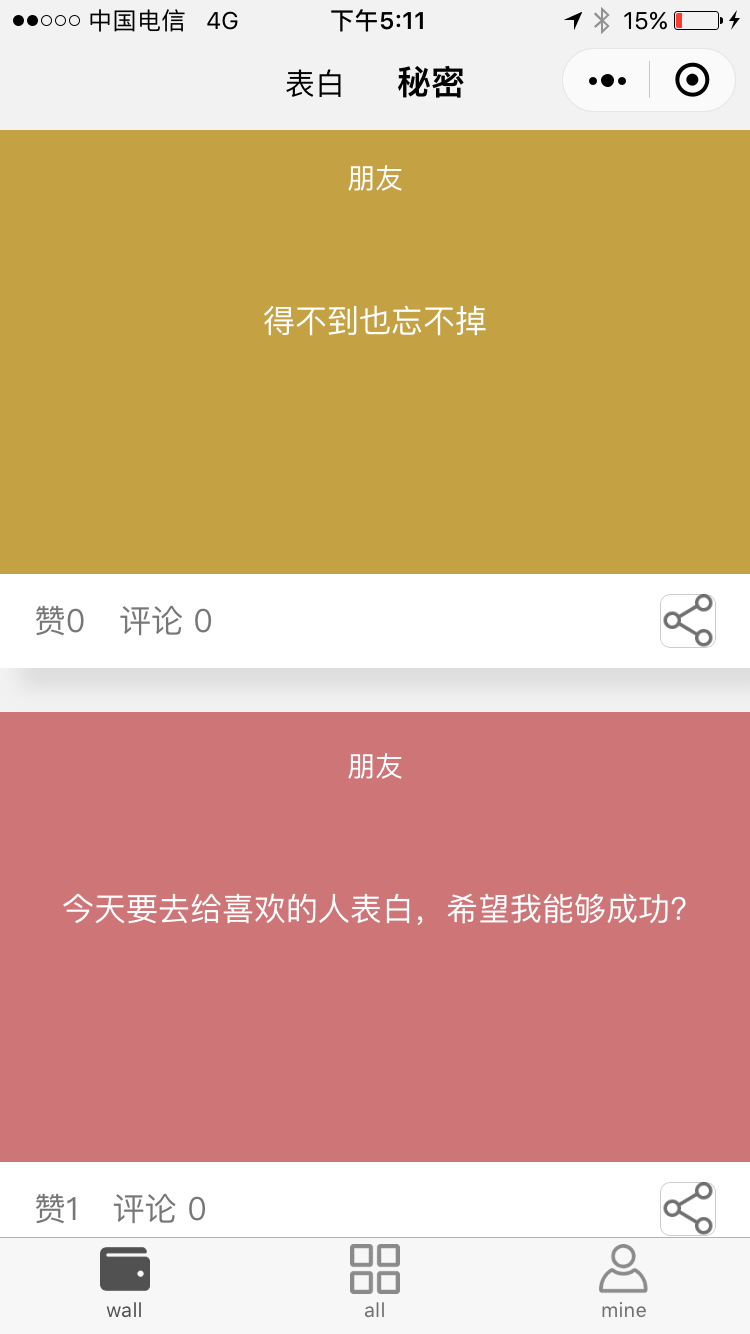Open the card about 今天要去给喜欢的人表白

click(x=375, y=937)
